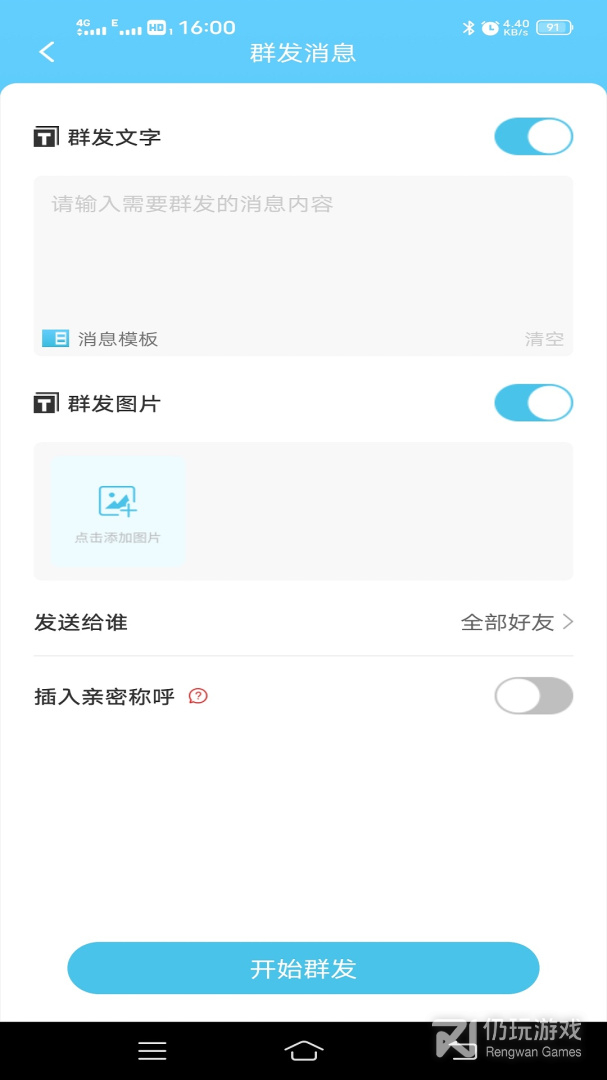Focus the message content text box

click(x=303, y=250)
